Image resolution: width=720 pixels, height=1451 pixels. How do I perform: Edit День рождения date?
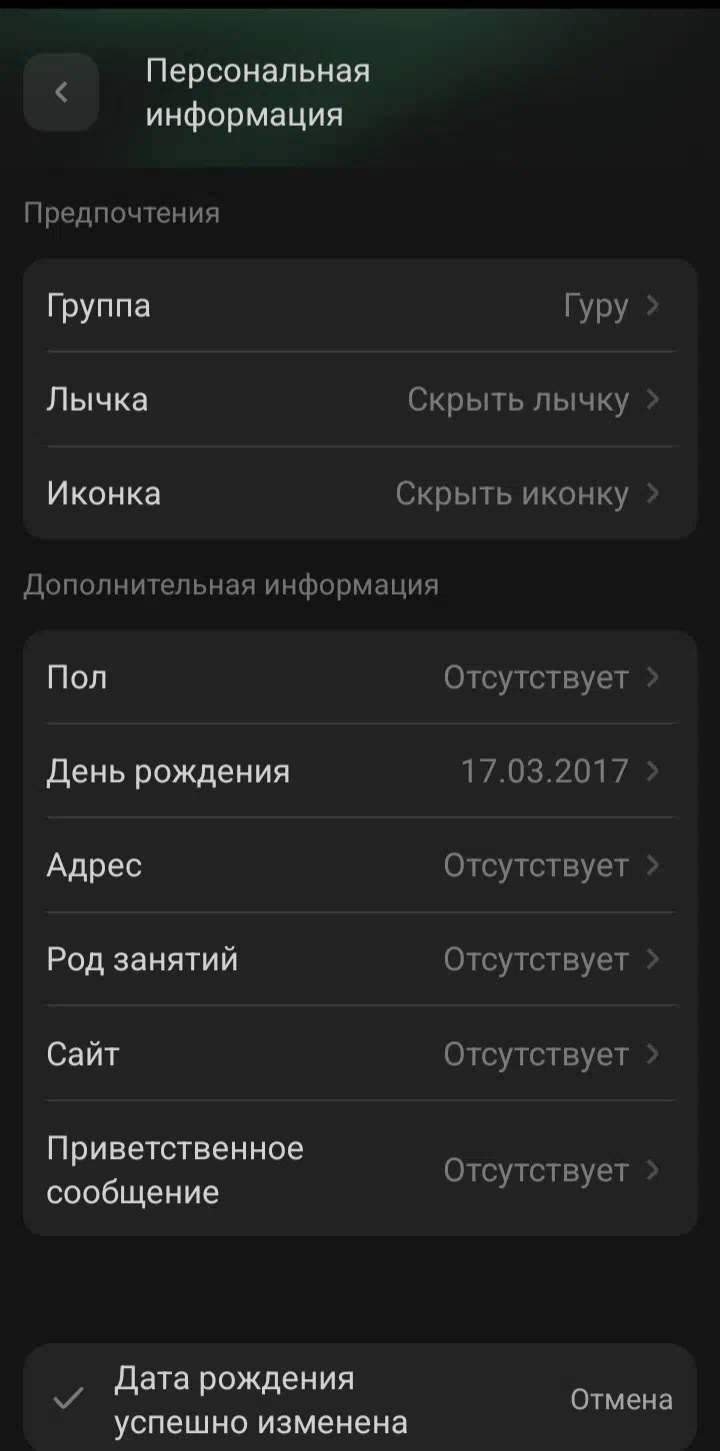click(360, 771)
